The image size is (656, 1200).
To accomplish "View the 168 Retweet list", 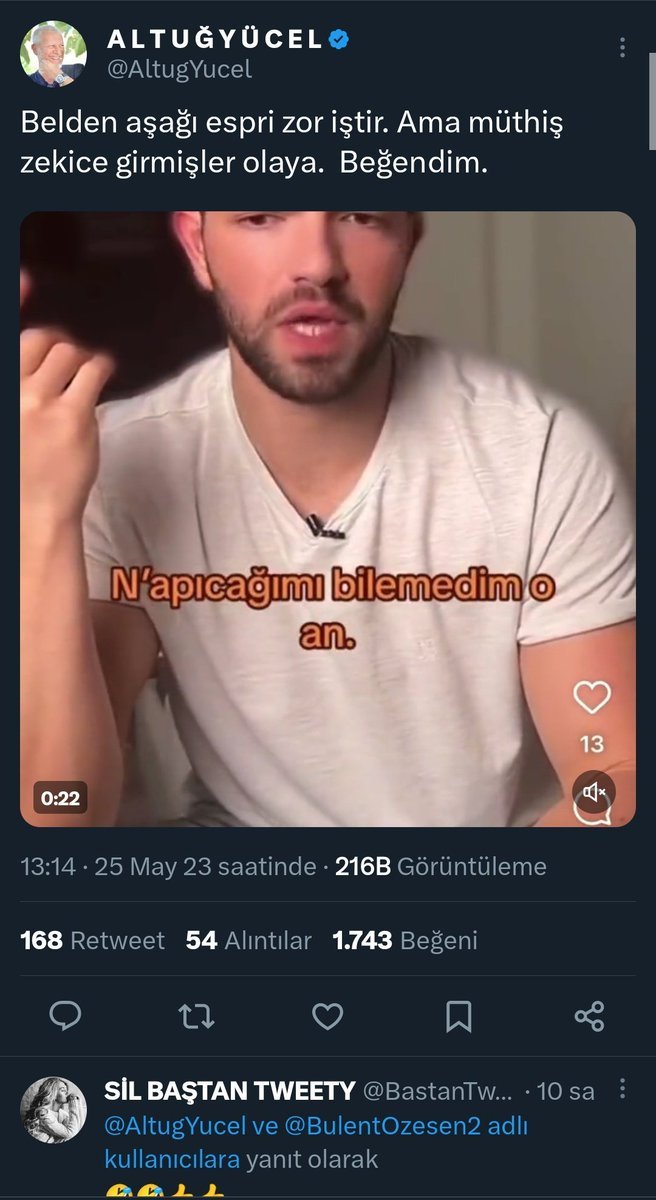I will (93, 940).
